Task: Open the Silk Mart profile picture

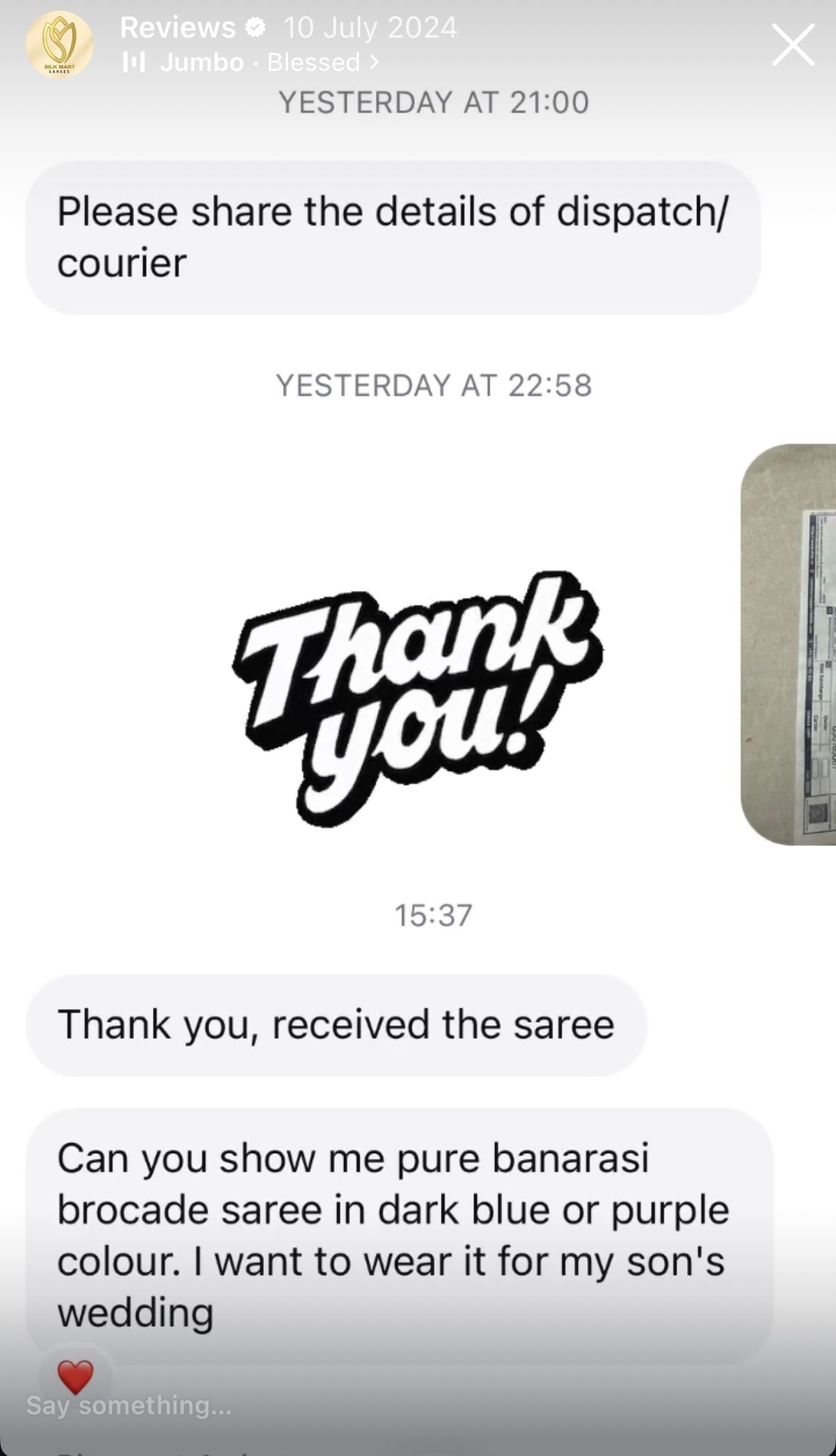Action: (59, 45)
